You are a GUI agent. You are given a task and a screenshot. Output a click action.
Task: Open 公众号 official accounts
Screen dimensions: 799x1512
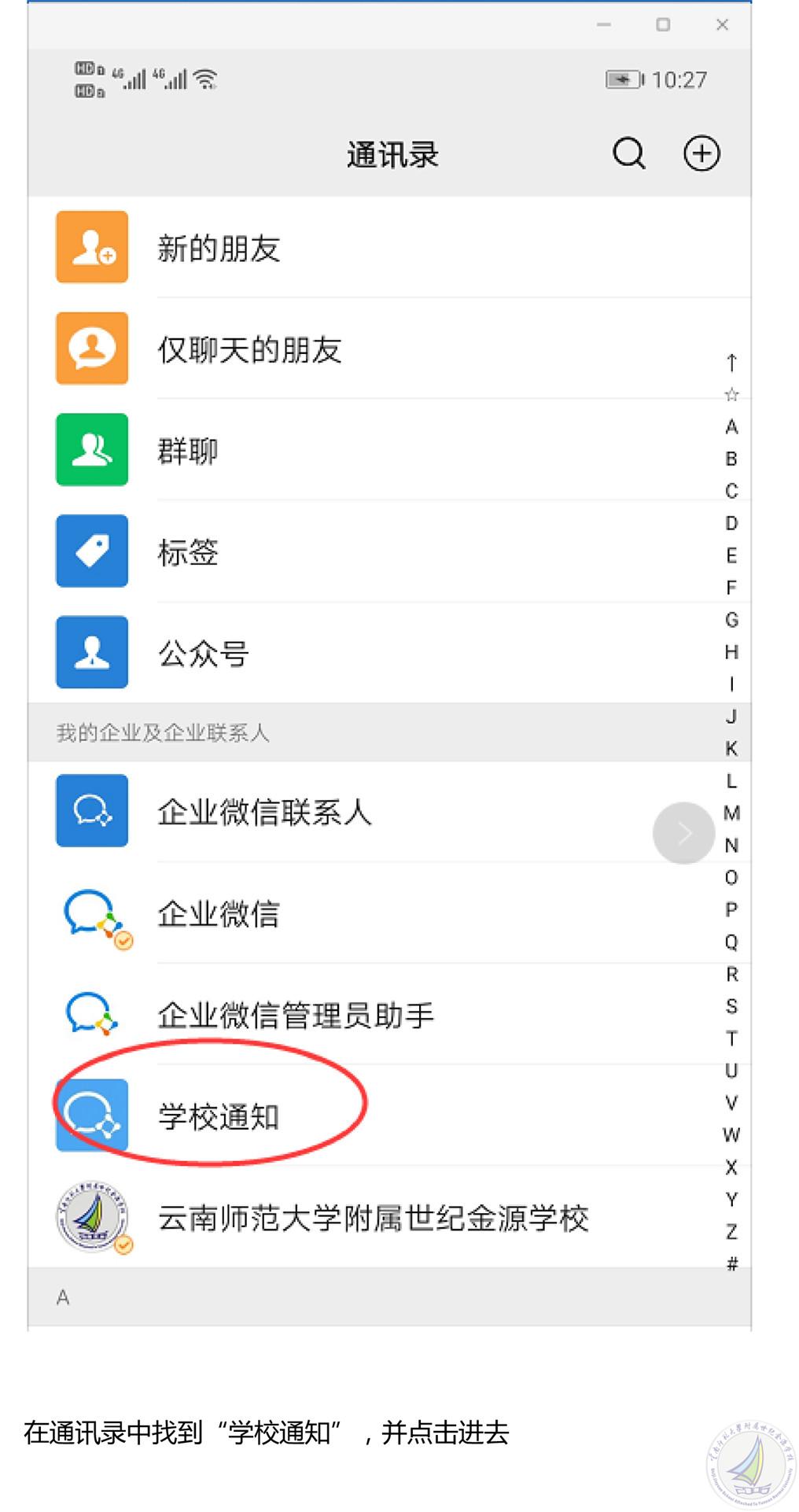coord(204,654)
